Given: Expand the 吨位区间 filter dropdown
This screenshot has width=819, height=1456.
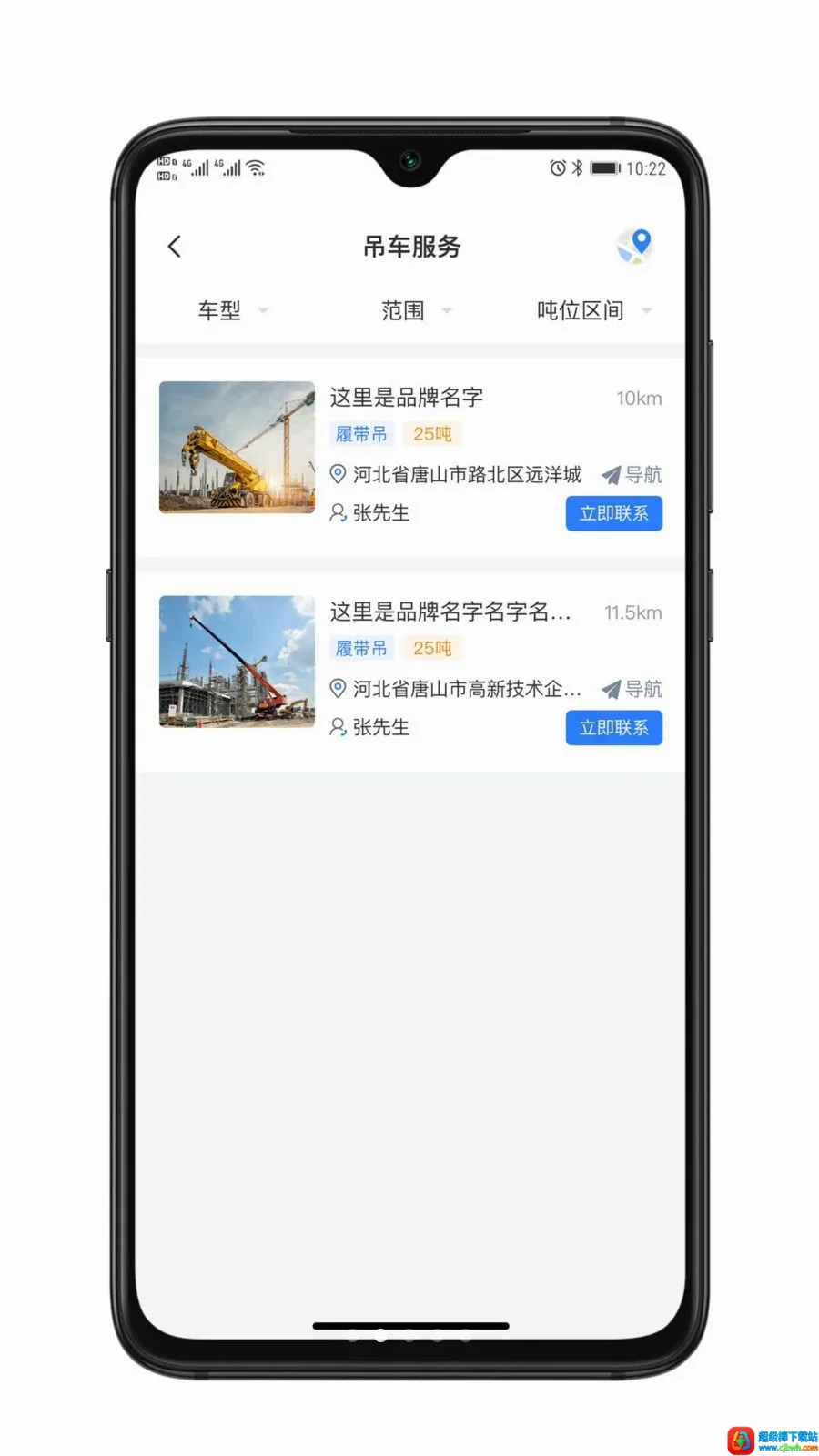Looking at the screenshot, I should 594,310.
